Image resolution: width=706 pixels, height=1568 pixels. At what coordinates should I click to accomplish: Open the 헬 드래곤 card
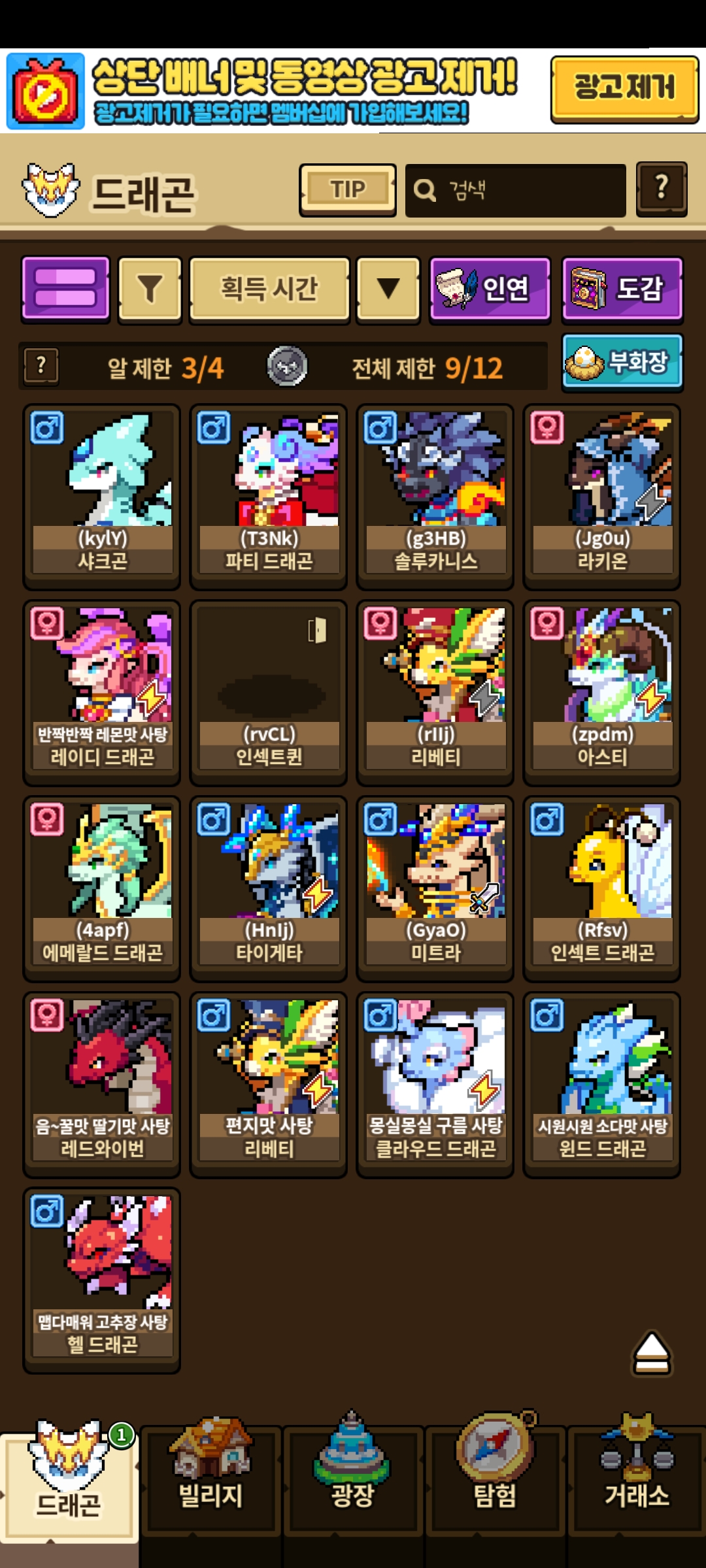[x=102, y=1281]
